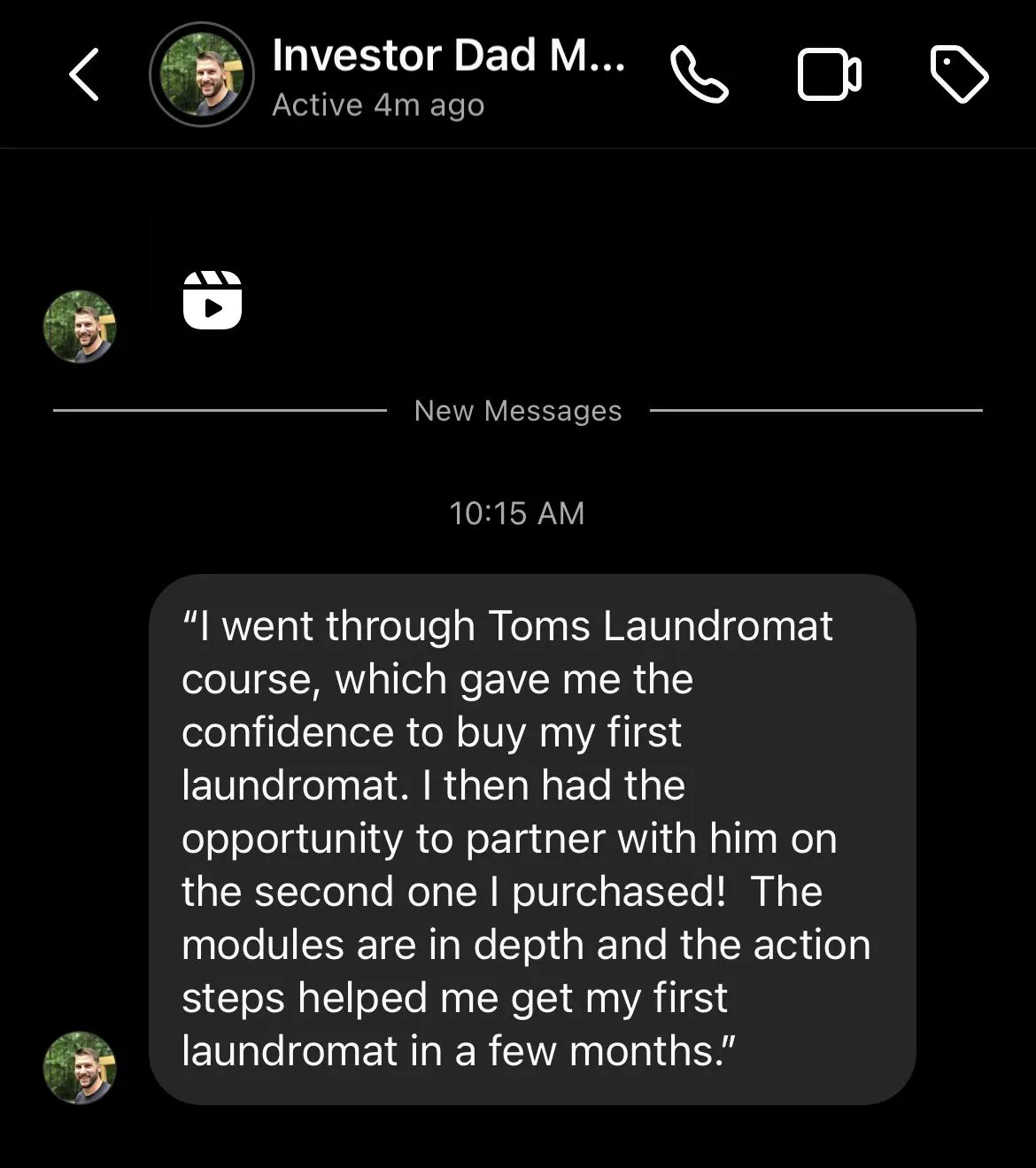
Task: Start a voice call with Investor Dad
Action: click(700, 74)
